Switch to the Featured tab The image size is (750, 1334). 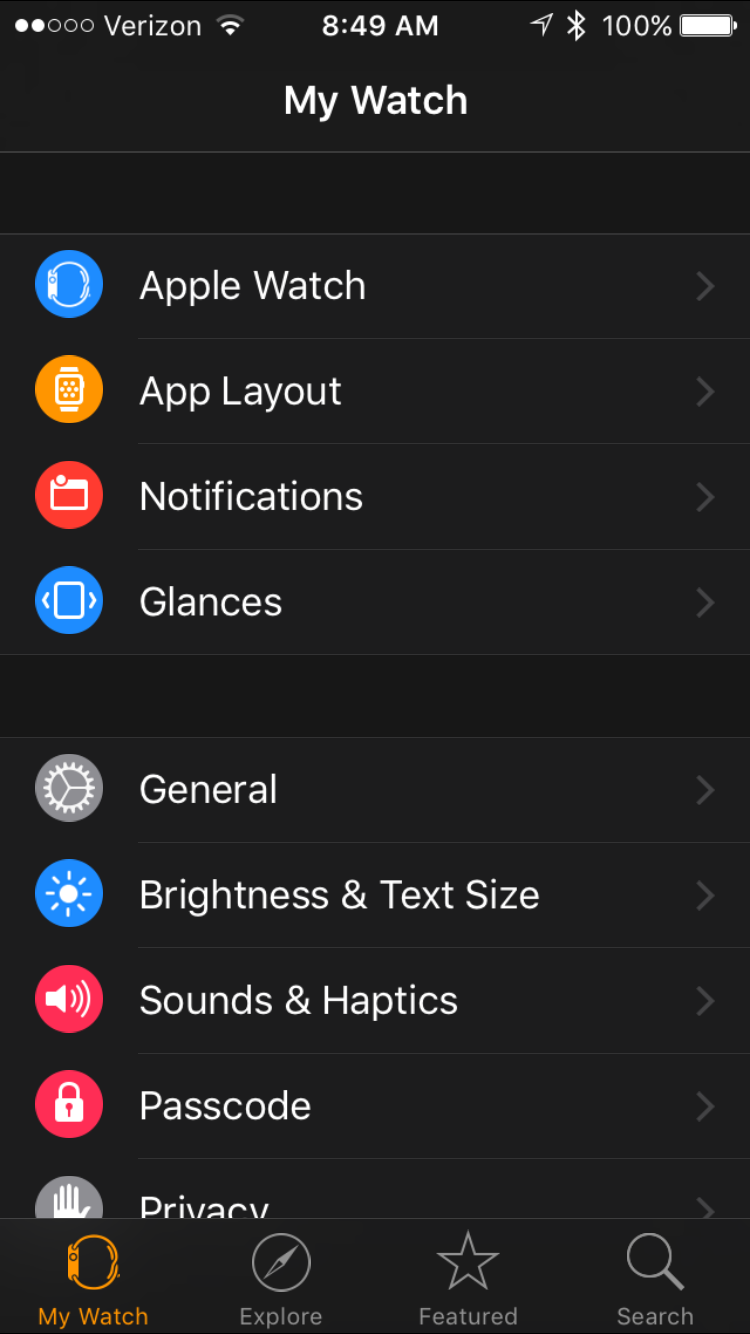click(468, 1278)
